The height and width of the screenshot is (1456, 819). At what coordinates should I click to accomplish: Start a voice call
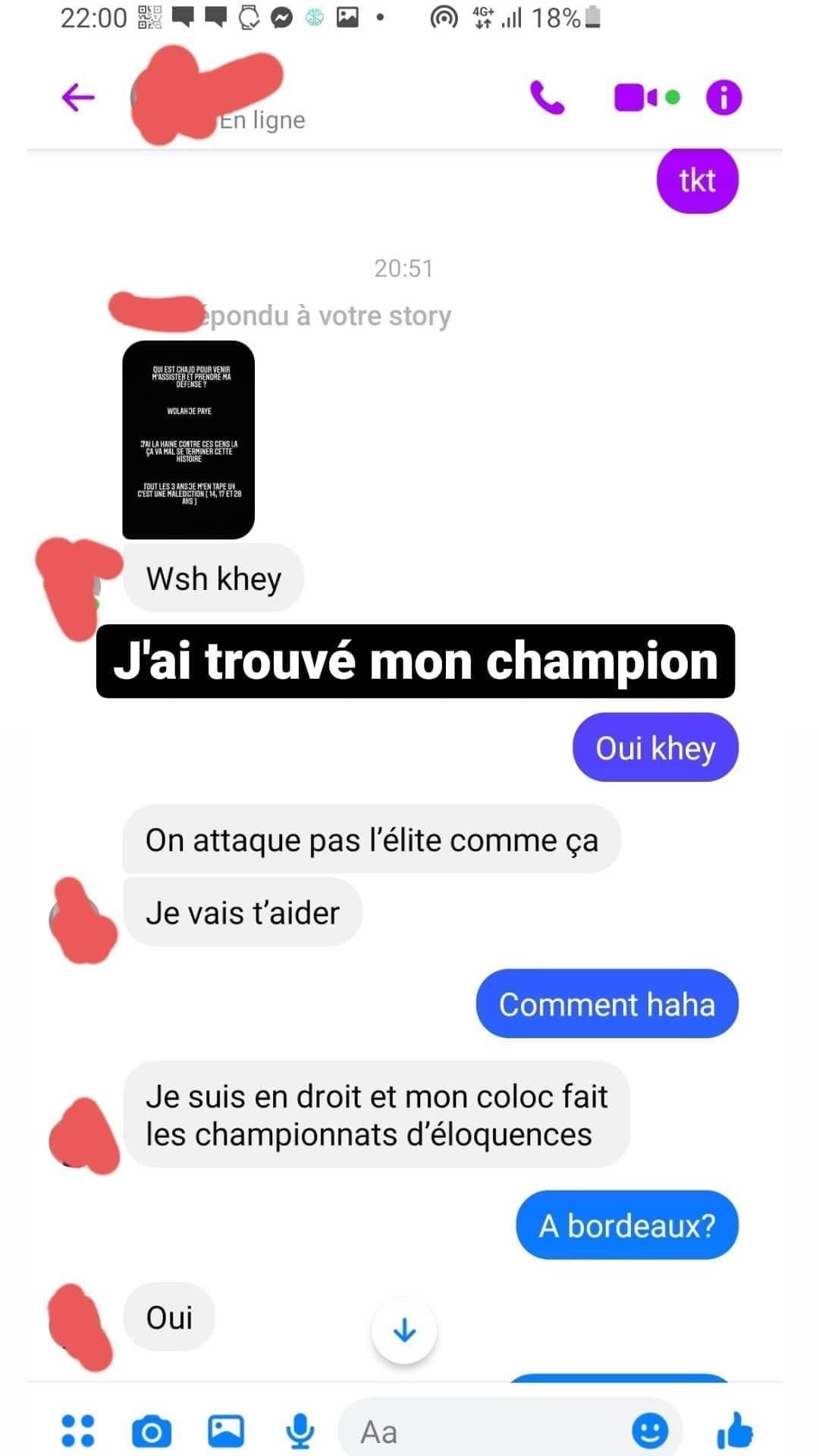point(547,98)
